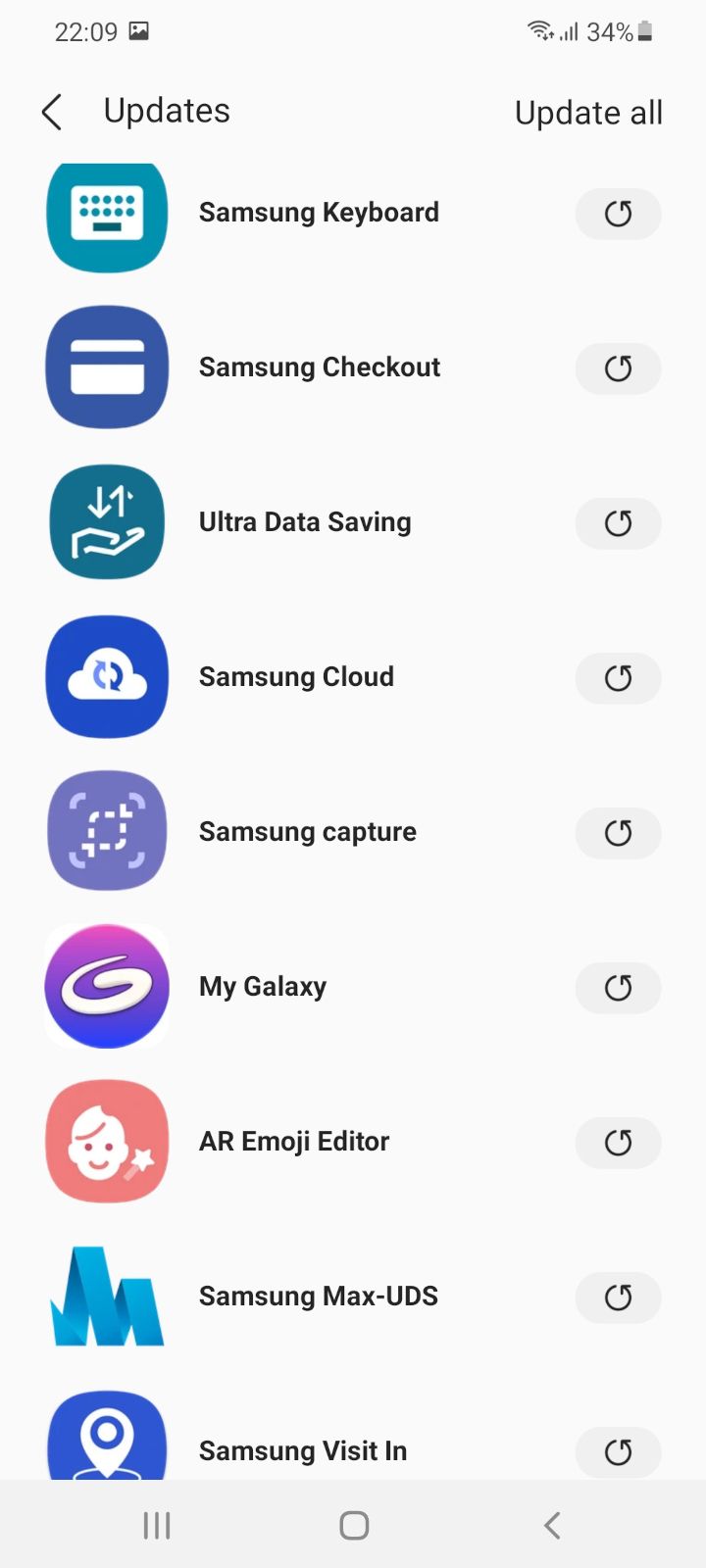Update the My Galaxy app

tap(618, 988)
